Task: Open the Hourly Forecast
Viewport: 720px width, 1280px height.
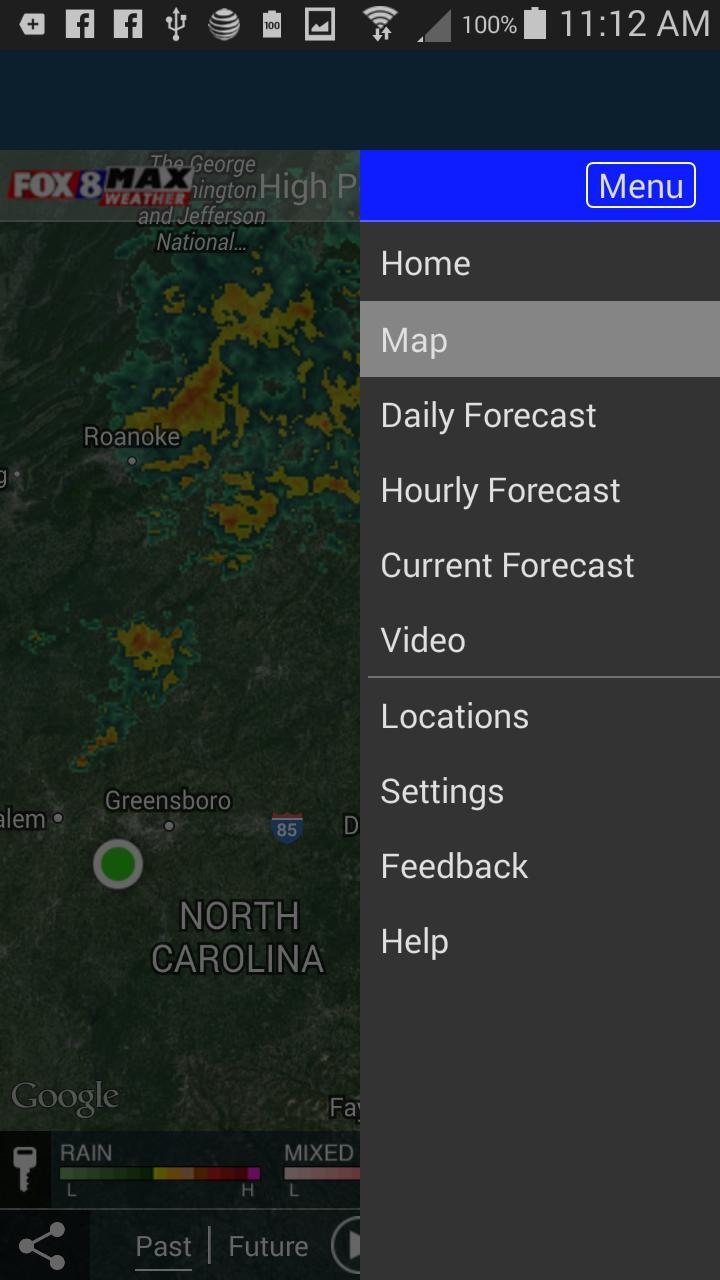Action: coord(500,490)
